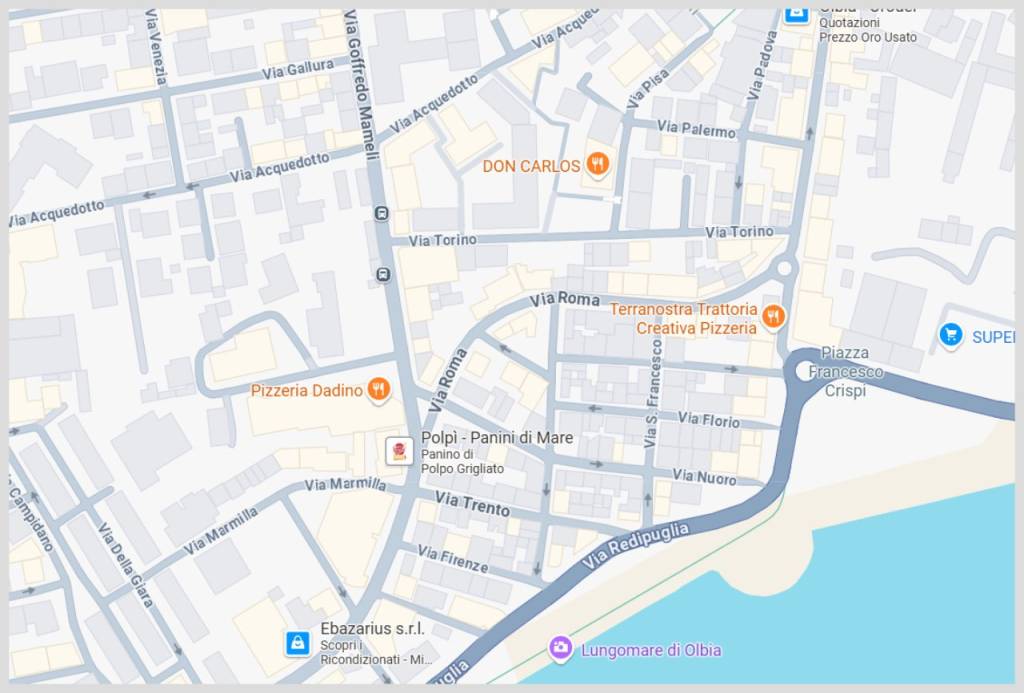Open the DON CARLOS restaurant marker
Image resolution: width=1024 pixels, height=693 pixels.
[597, 165]
